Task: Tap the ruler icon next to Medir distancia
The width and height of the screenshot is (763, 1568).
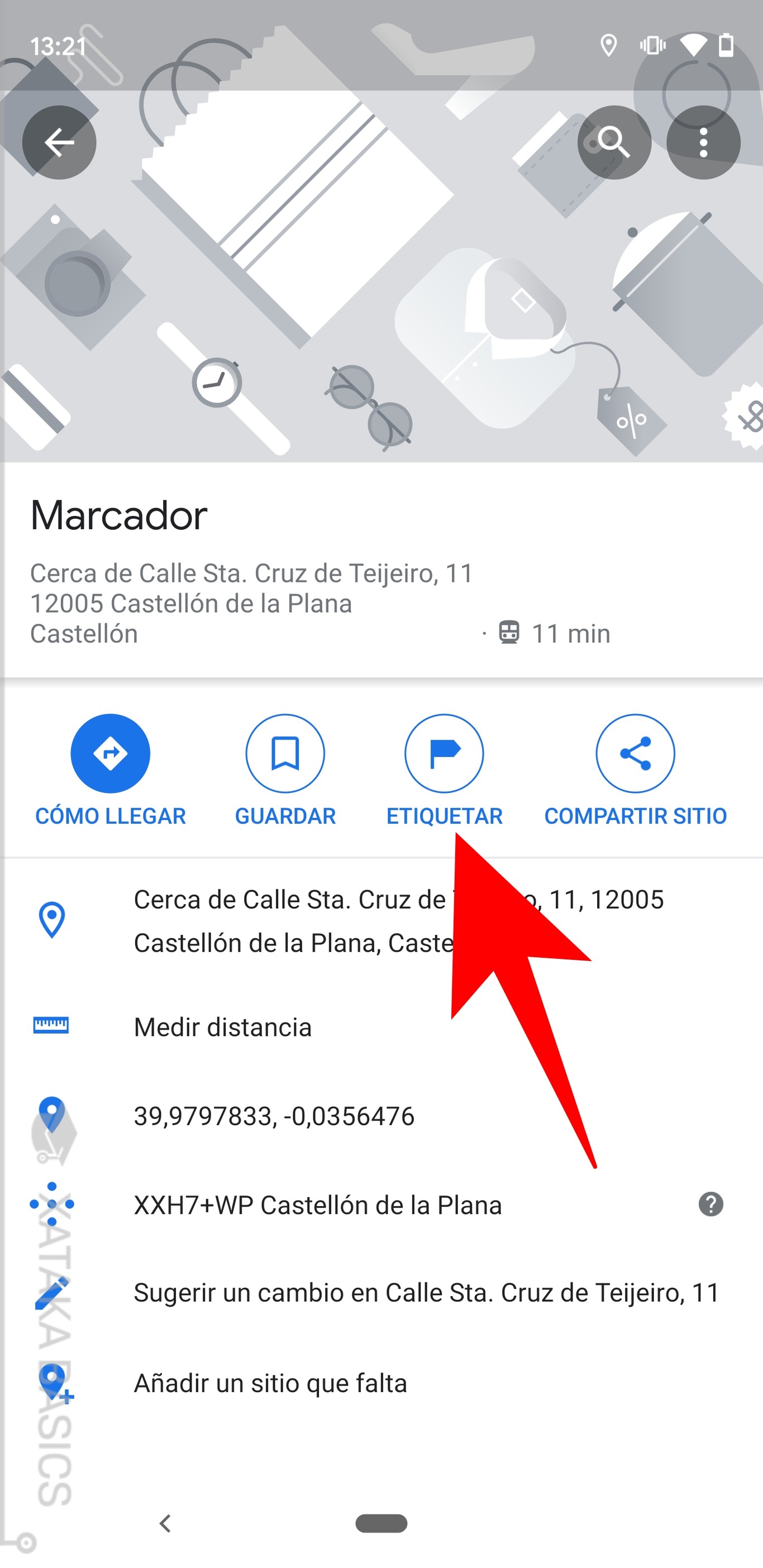Action: coord(53,1025)
